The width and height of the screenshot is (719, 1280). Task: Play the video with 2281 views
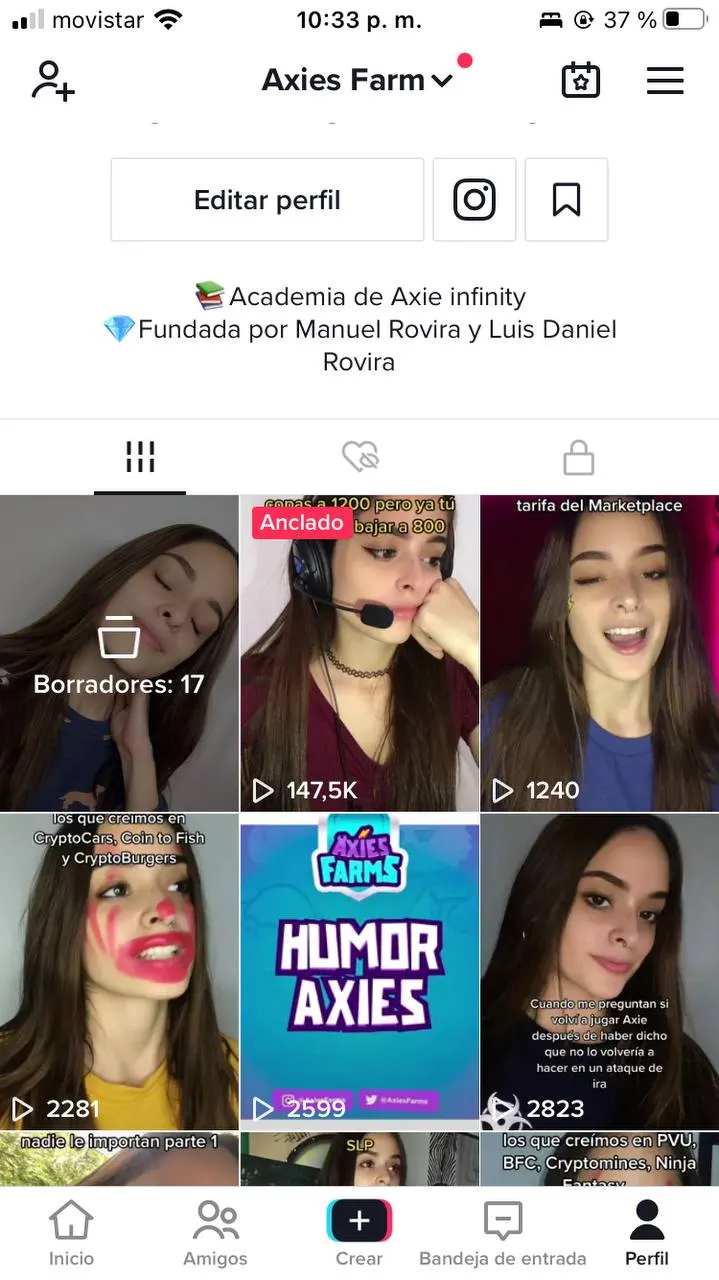(x=119, y=970)
